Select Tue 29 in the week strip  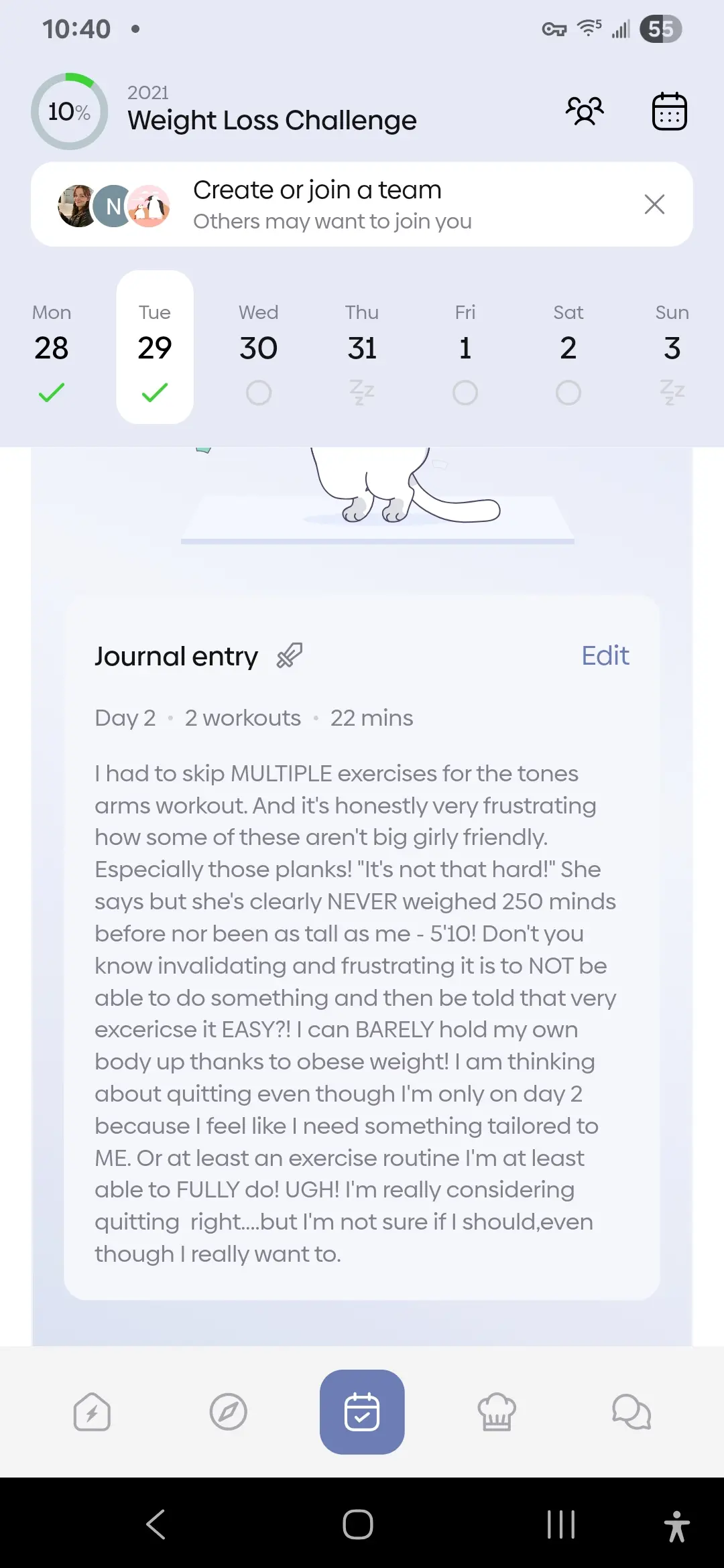coord(155,348)
